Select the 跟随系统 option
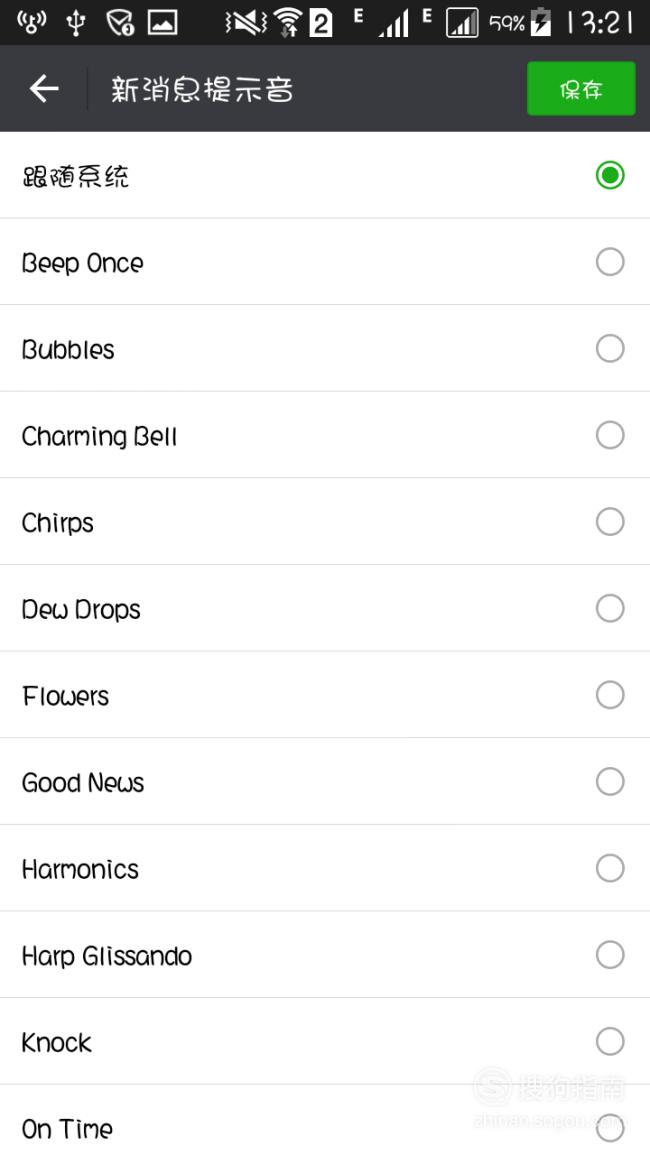The height and width of the screenshot is (1155, 650). click(x=325, y=175)
